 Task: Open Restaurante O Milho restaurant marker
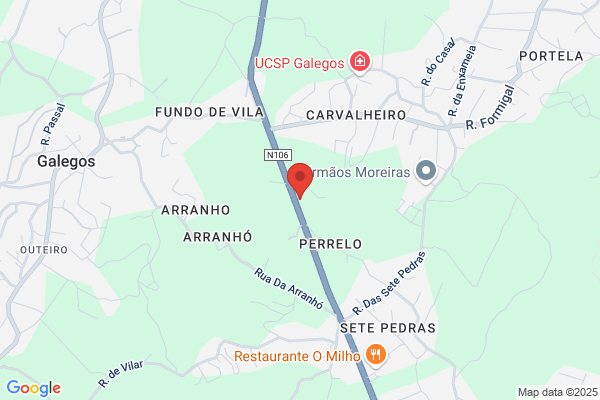pos(376,355)
